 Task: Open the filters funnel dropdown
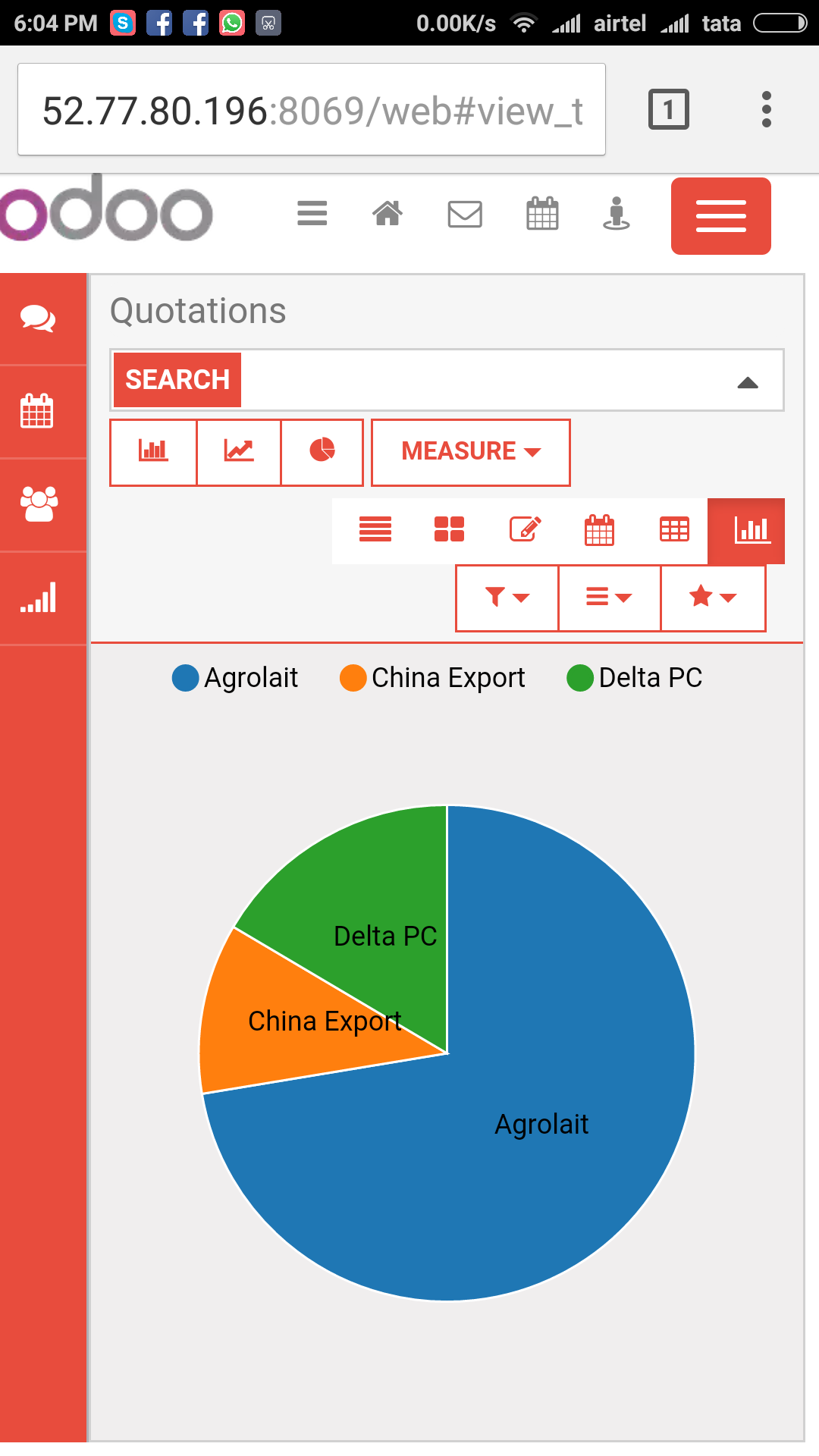(x=507, y=598)
